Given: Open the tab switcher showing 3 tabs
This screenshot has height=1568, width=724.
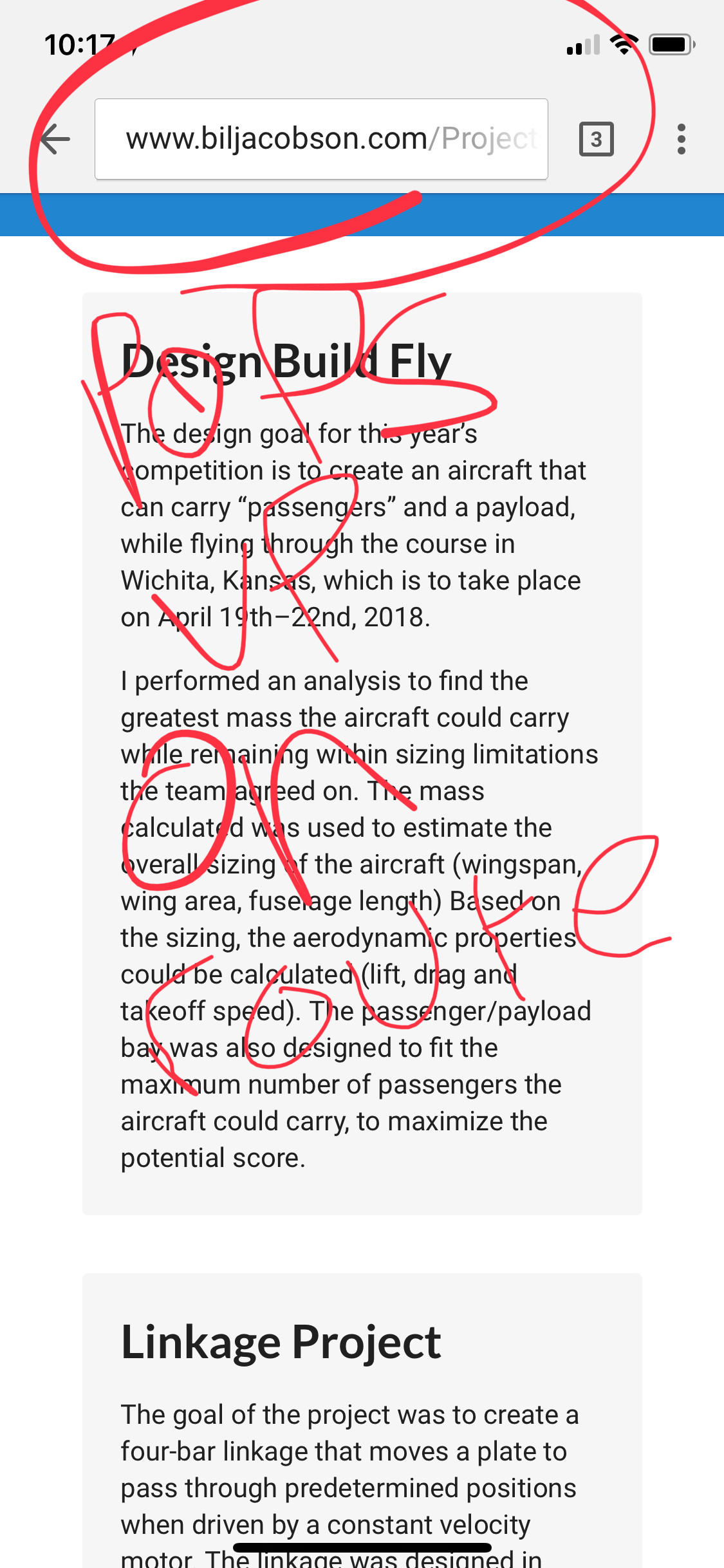Looking at the screenshot, I should click(x=596, y=139).
